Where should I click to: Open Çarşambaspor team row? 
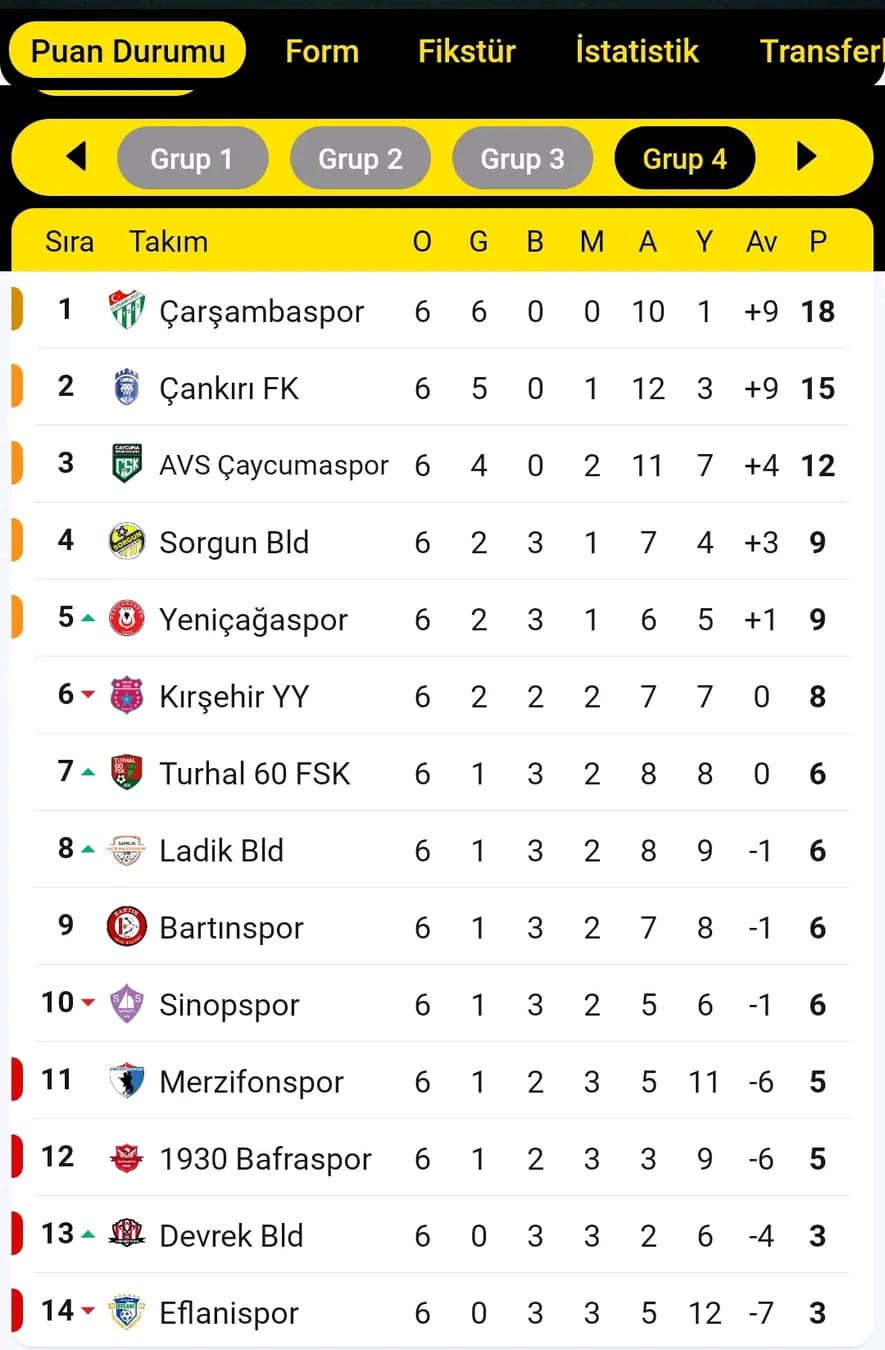pyautogui.click(x=261, y=311)
